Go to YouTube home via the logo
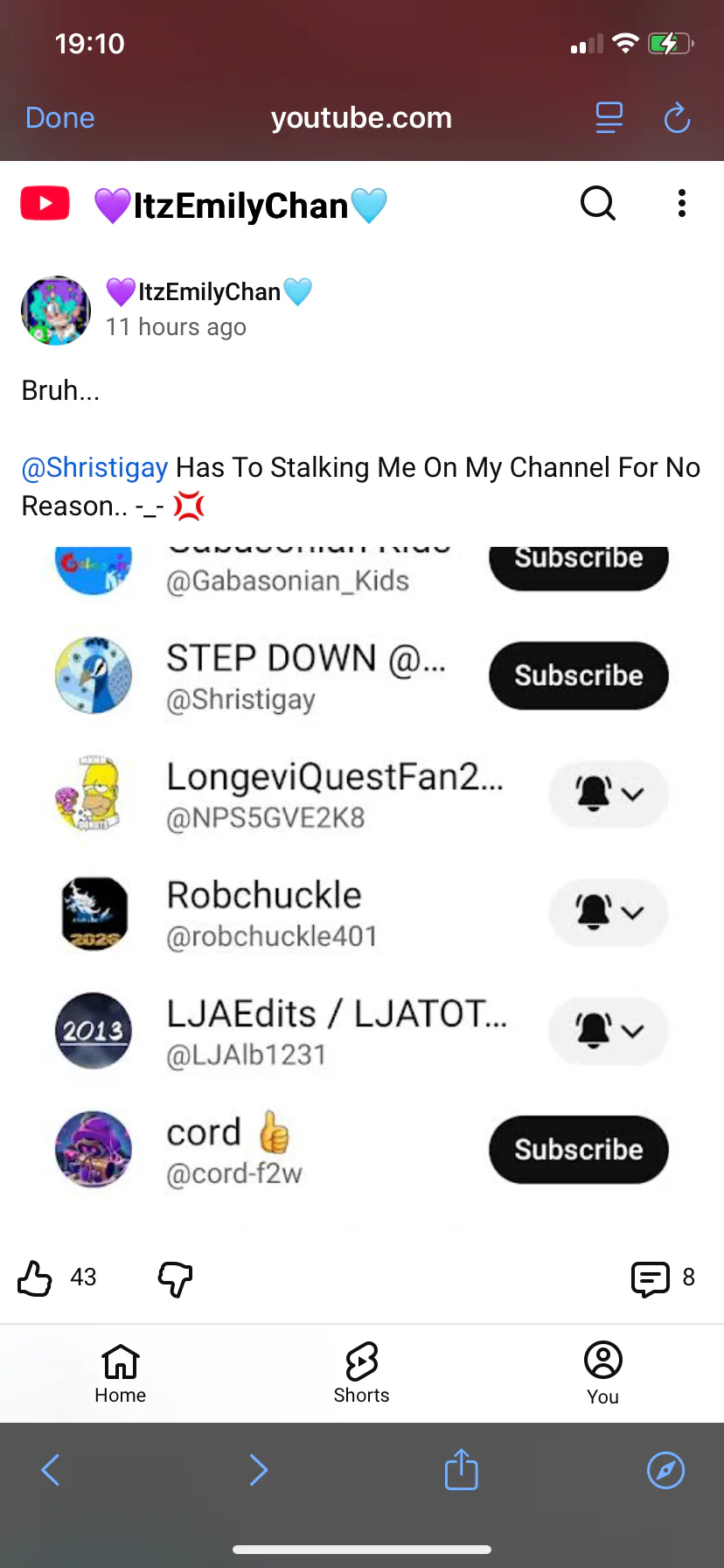Screen dimensions: 724x1568 [45, 204]
